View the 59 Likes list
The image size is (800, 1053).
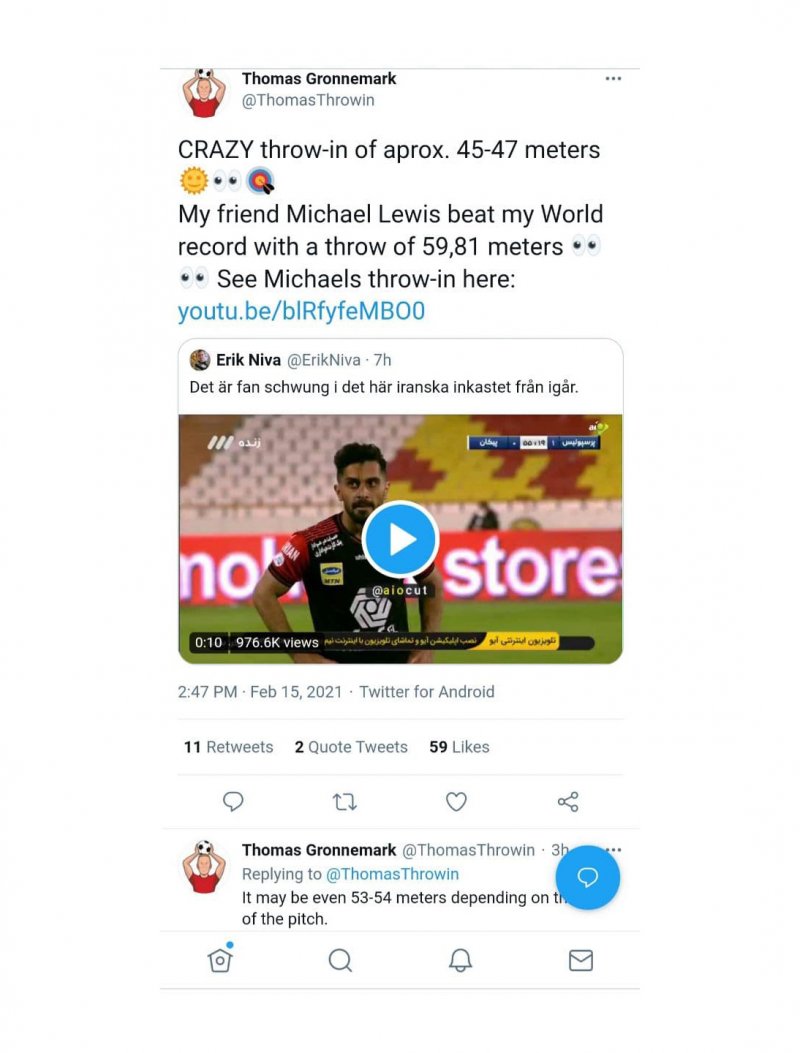point(459,747)
